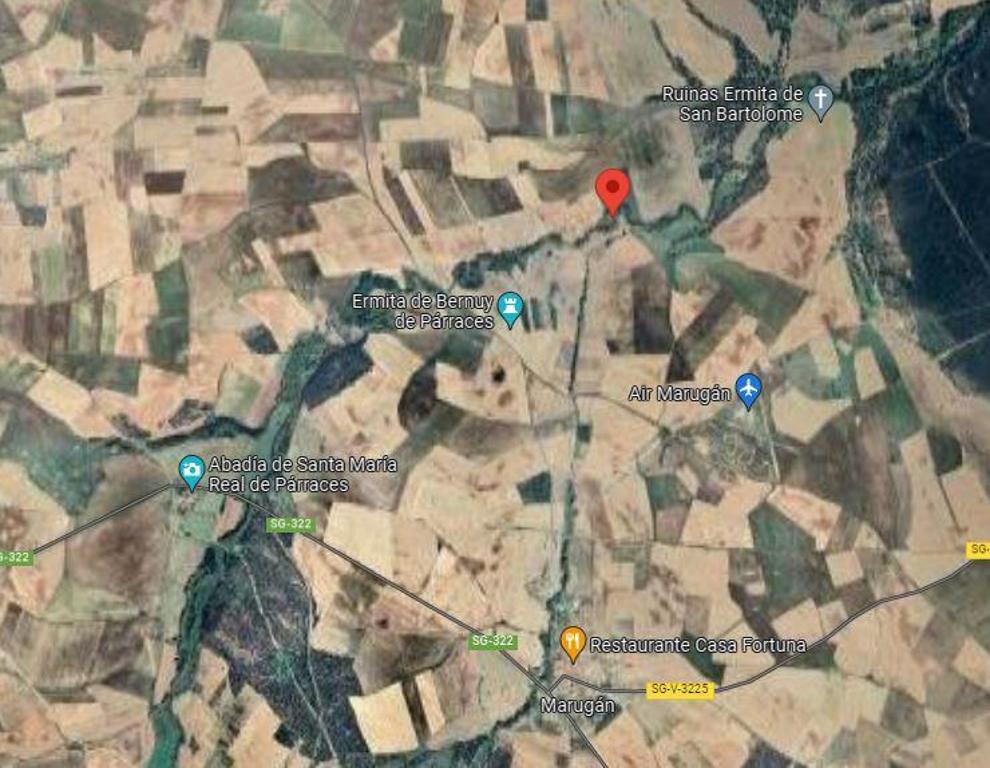Tap the red dropped location pin
This screenshot has width=990, height=768.
612,189
